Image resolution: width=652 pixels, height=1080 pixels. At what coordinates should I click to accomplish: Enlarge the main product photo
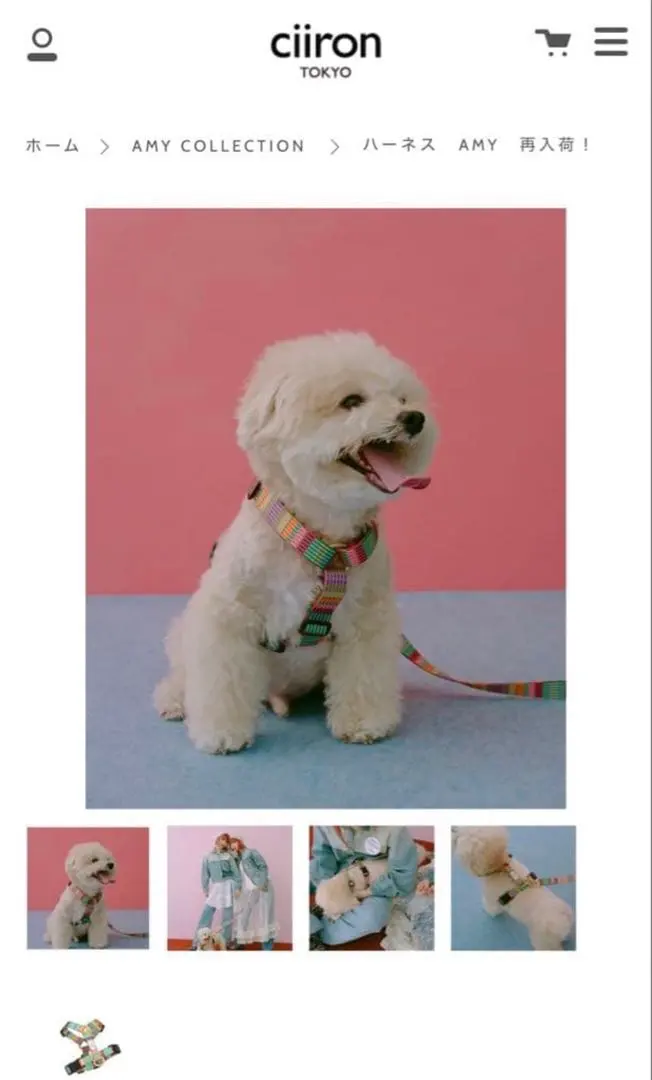click(x=325, y=508)
